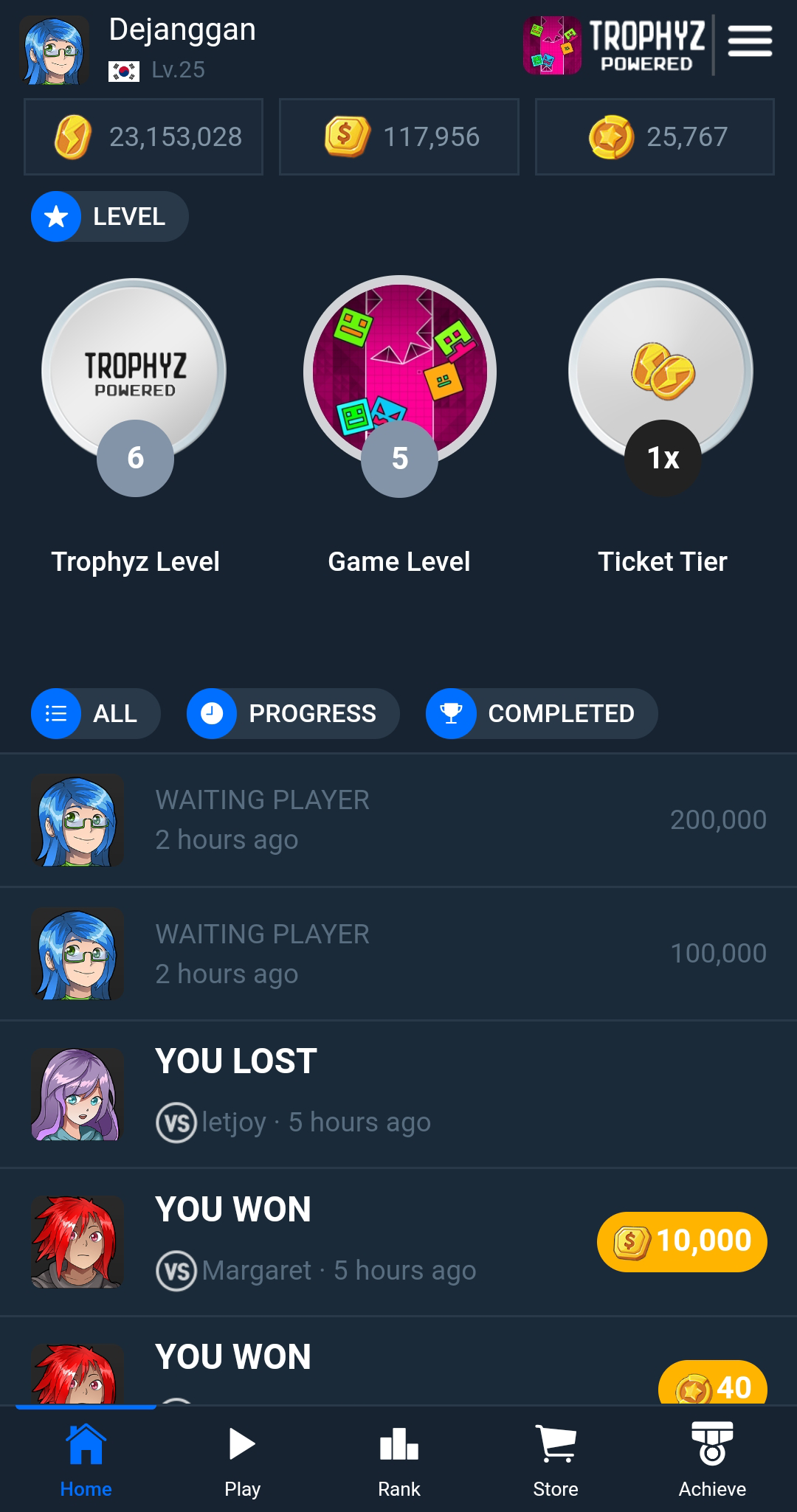Viewport: 797px width, 1512px height.
Task: Show ALL matches
Action: coord(95,713)
